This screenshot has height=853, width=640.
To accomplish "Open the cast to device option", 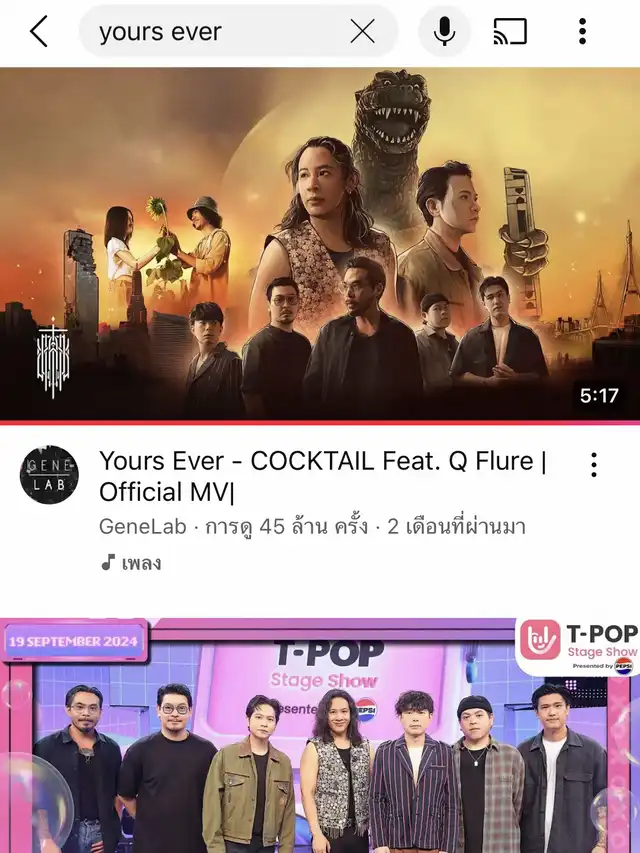I will pyautogui.click(x=510, y=32).
